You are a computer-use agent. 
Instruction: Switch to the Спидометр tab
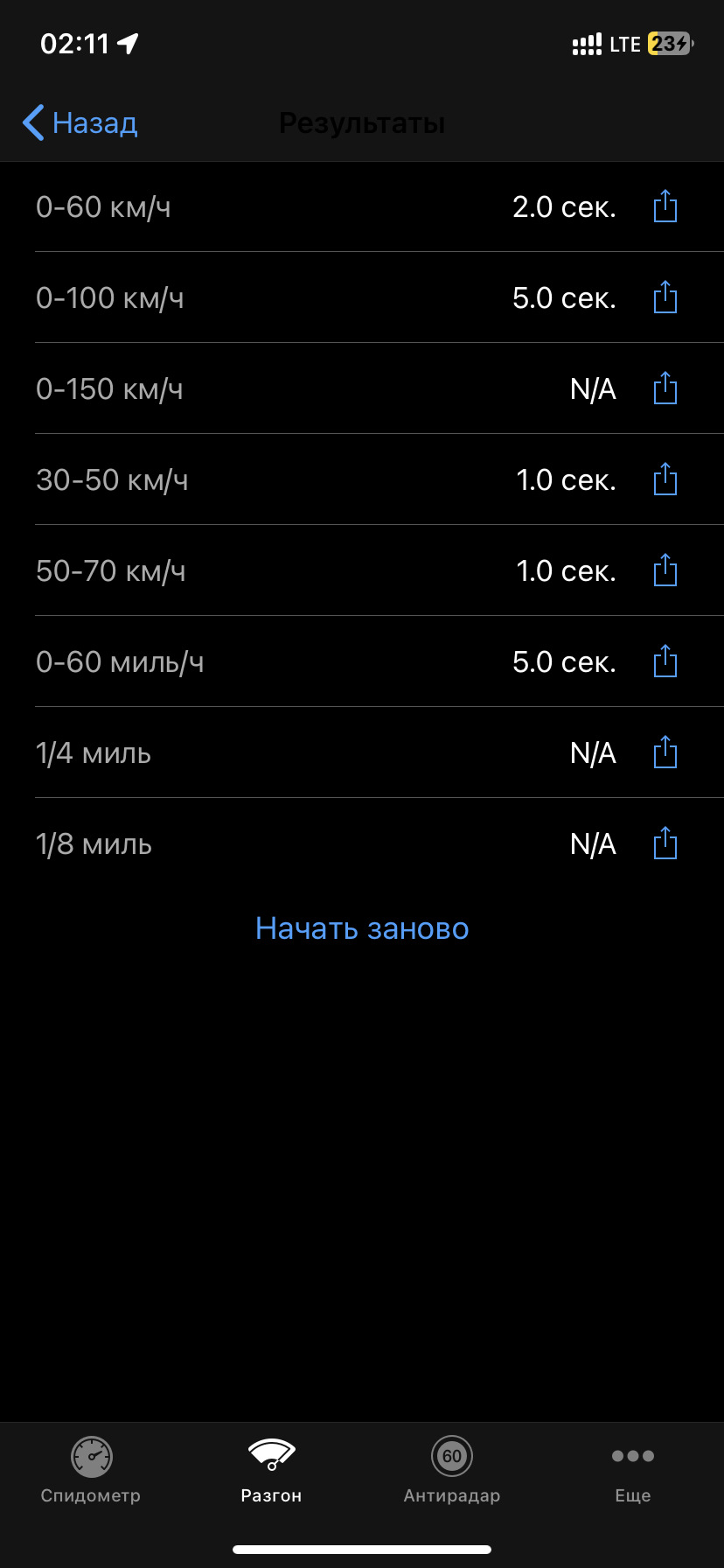coord(91,1470)
